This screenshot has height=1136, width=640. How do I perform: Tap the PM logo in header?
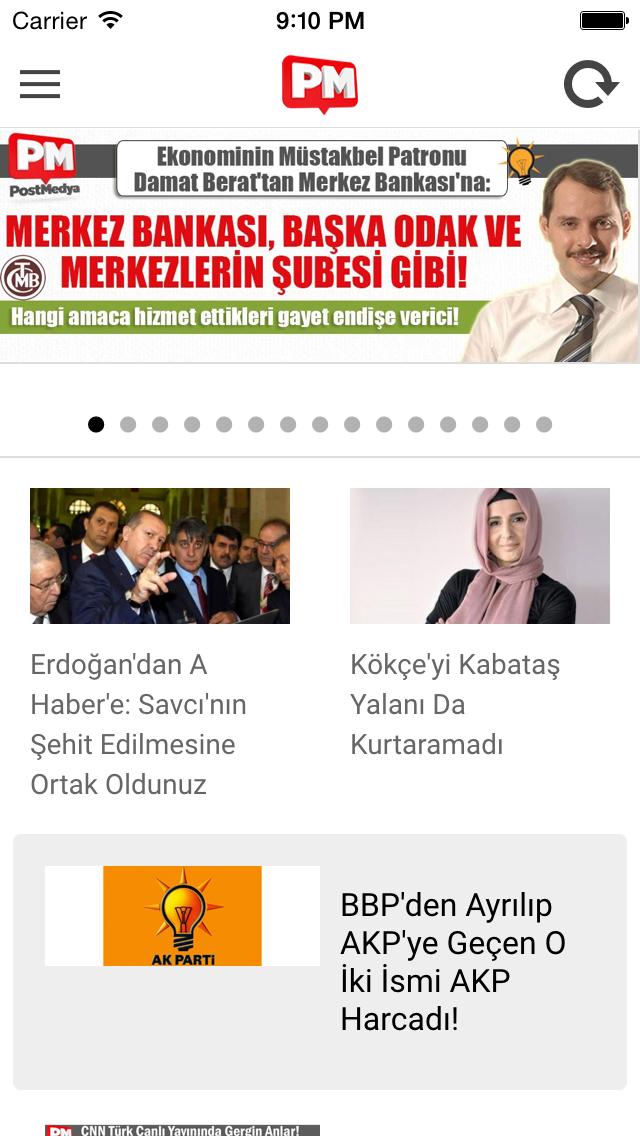[320, 84]
